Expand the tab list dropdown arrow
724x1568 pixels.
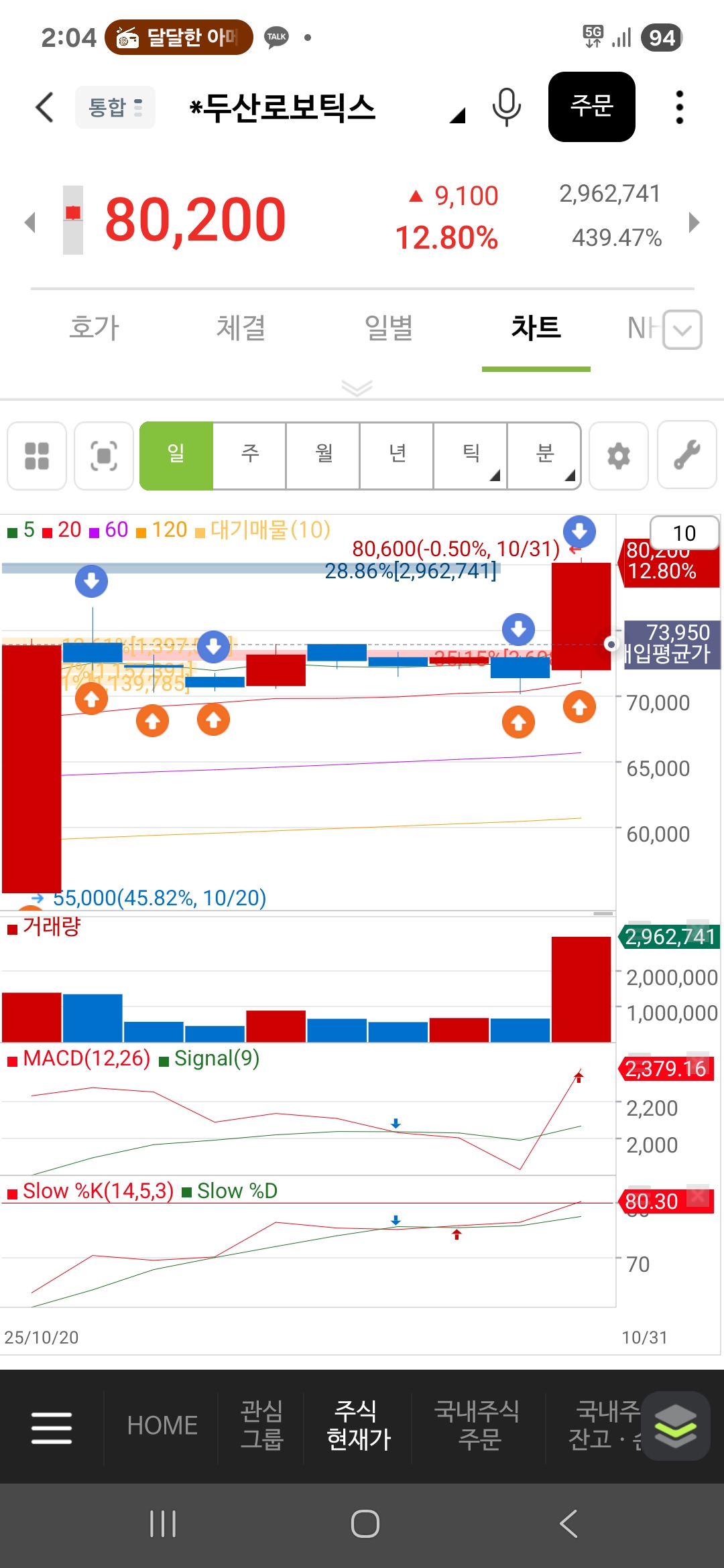pos(682,330)
